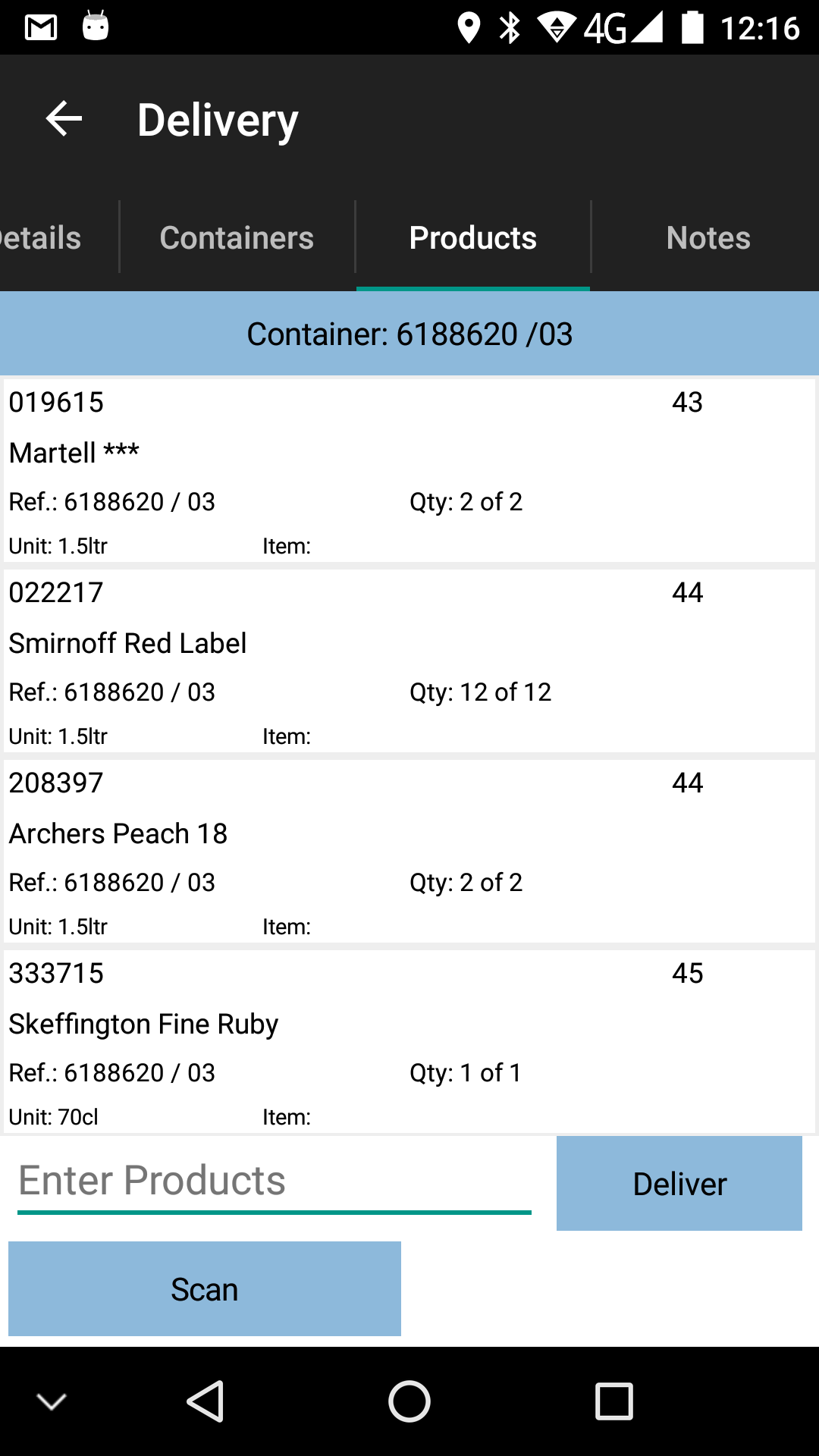Screen dimensions: 819x1456
Task: Start scanning with the Scan button
Action: (x=205, y=1288)
